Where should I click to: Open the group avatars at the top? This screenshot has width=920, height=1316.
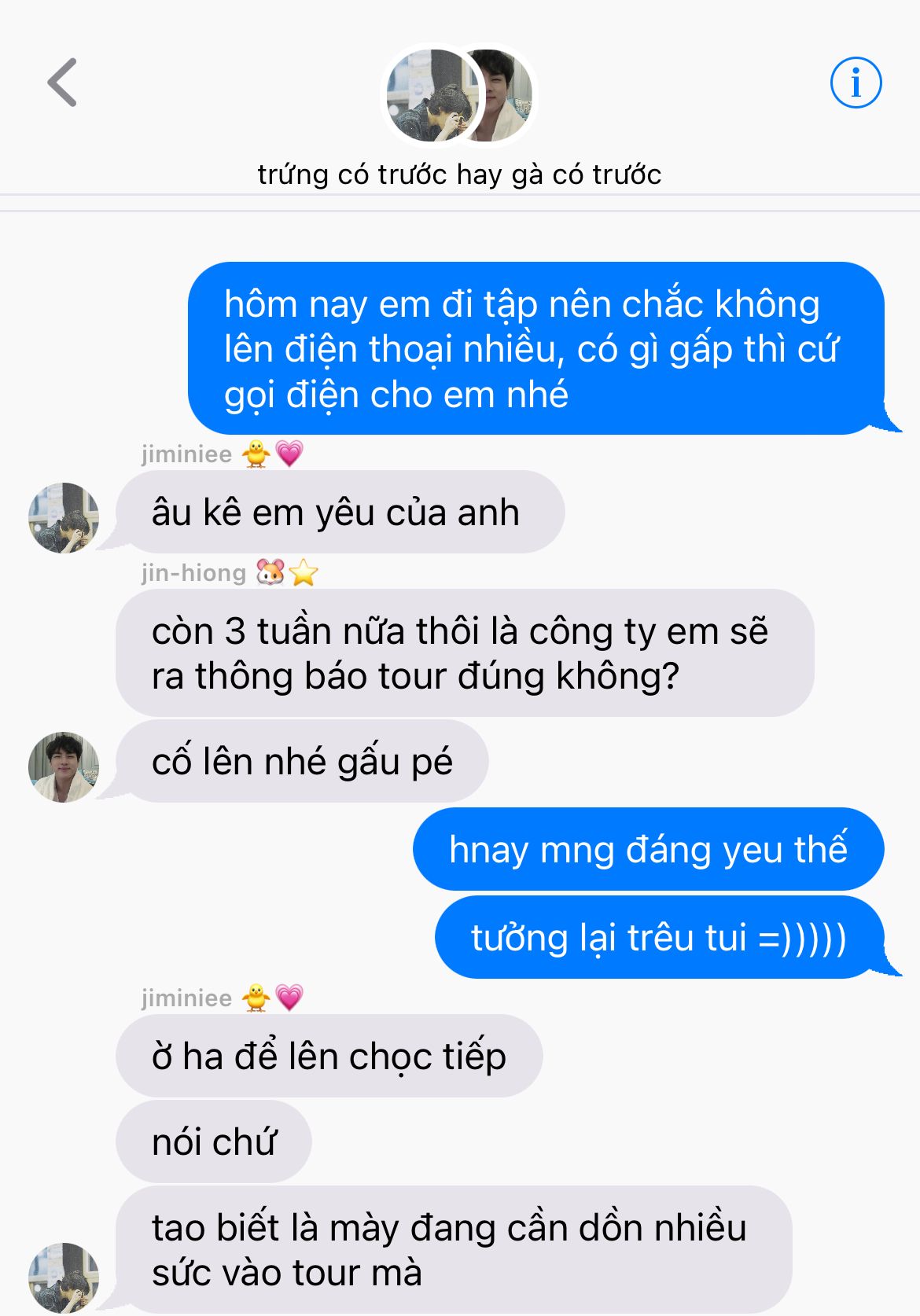[458, 97]
